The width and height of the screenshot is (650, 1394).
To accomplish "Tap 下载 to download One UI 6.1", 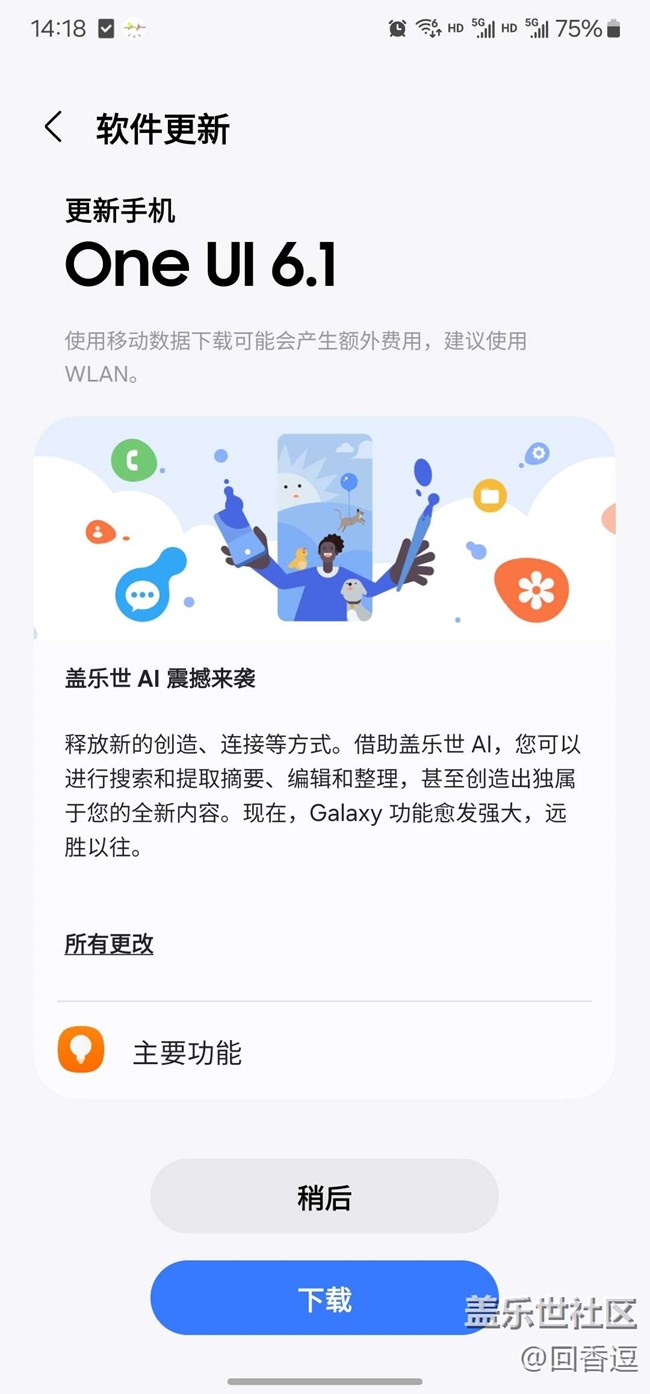I will pos(324,1299).
